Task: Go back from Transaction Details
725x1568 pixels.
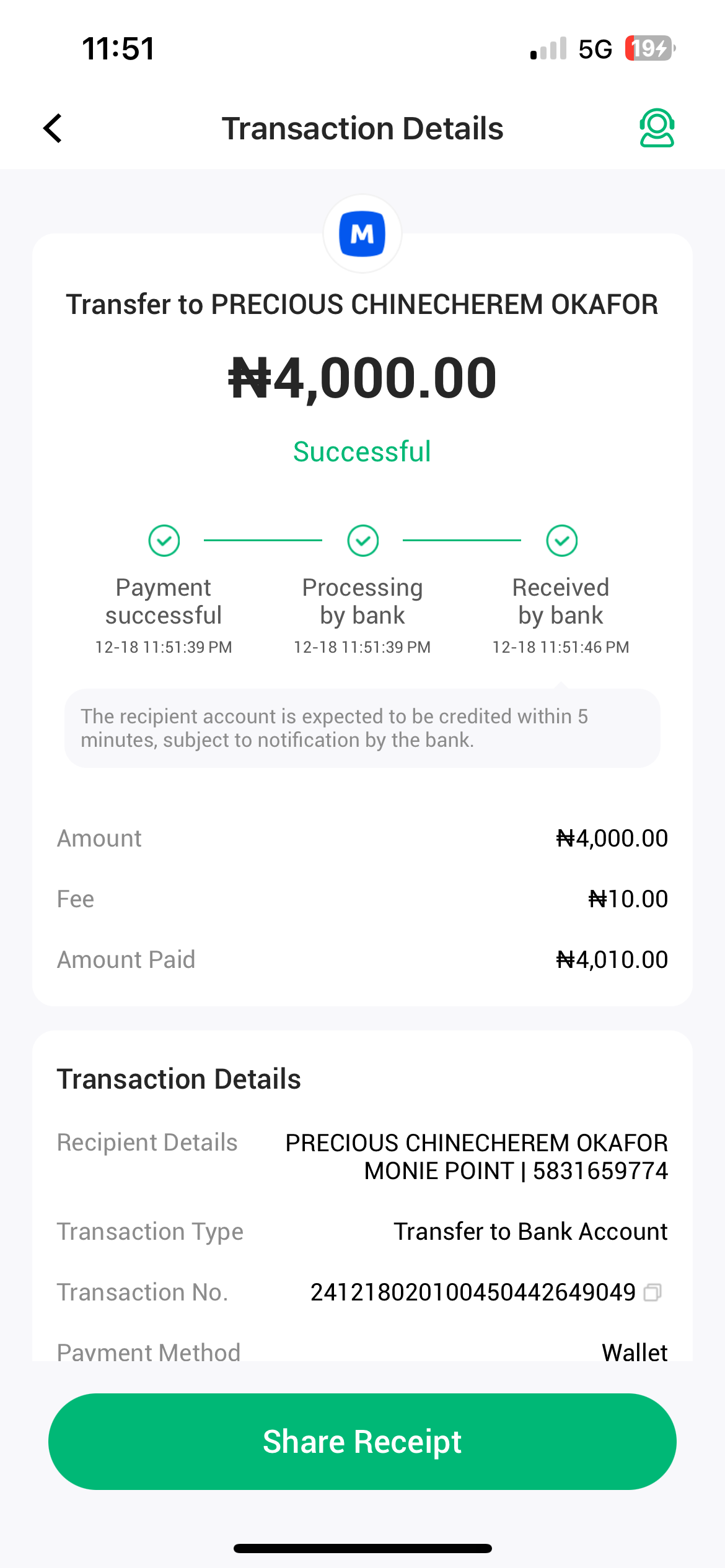Action: click(53, 128)
